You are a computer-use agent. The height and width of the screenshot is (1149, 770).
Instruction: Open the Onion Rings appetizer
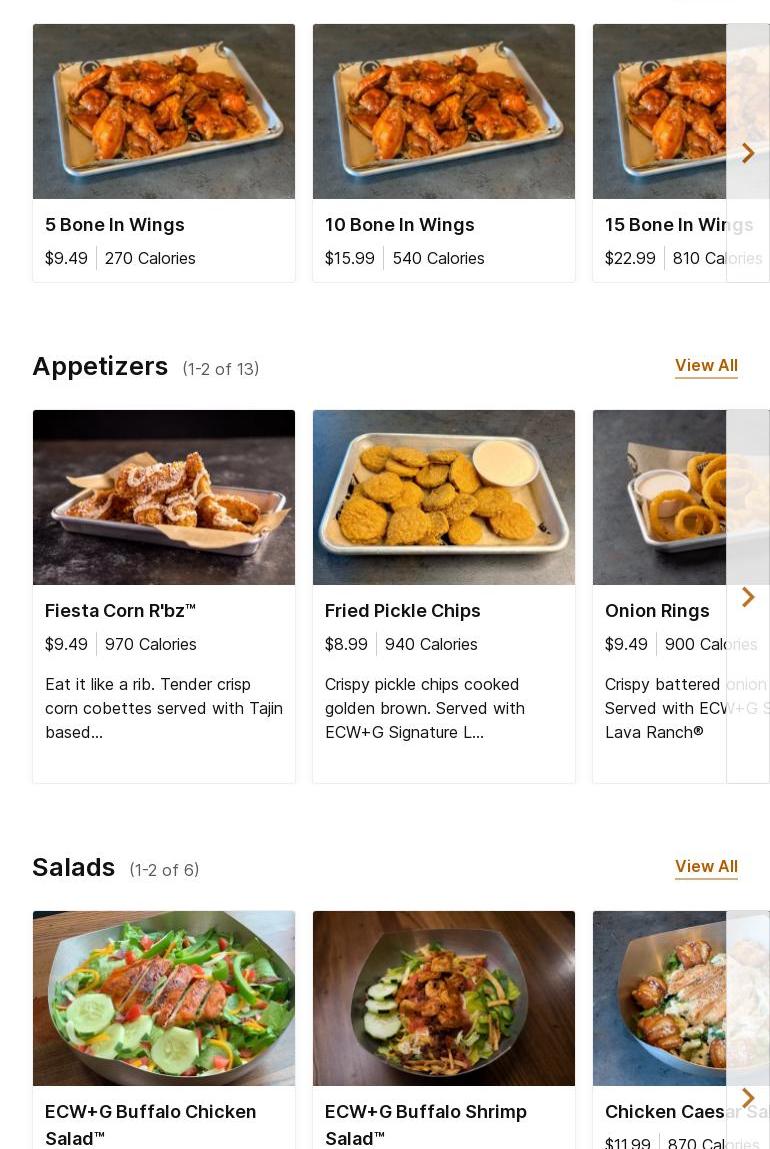[658, 596]
